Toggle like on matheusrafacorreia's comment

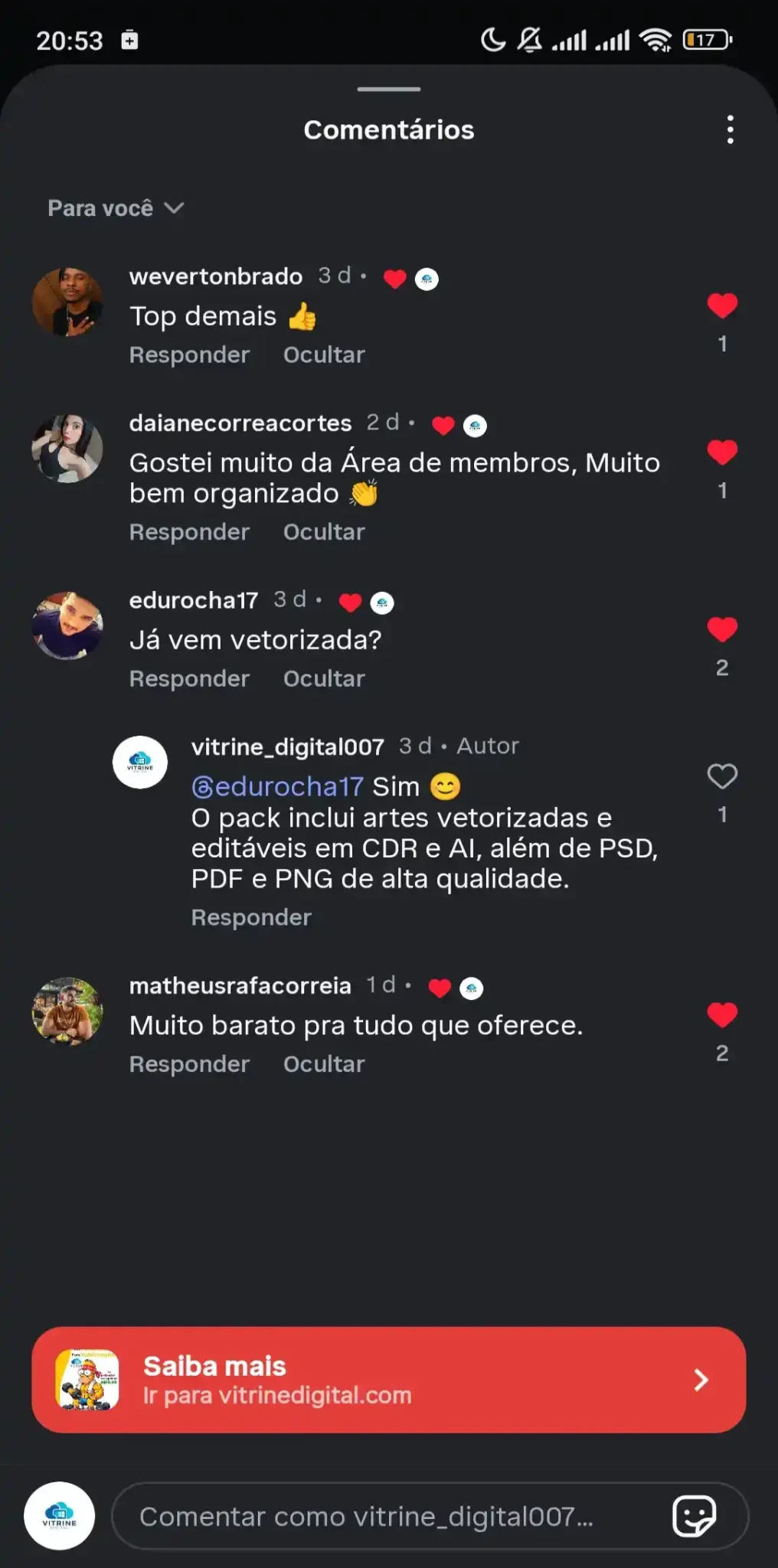[721, 1015]
